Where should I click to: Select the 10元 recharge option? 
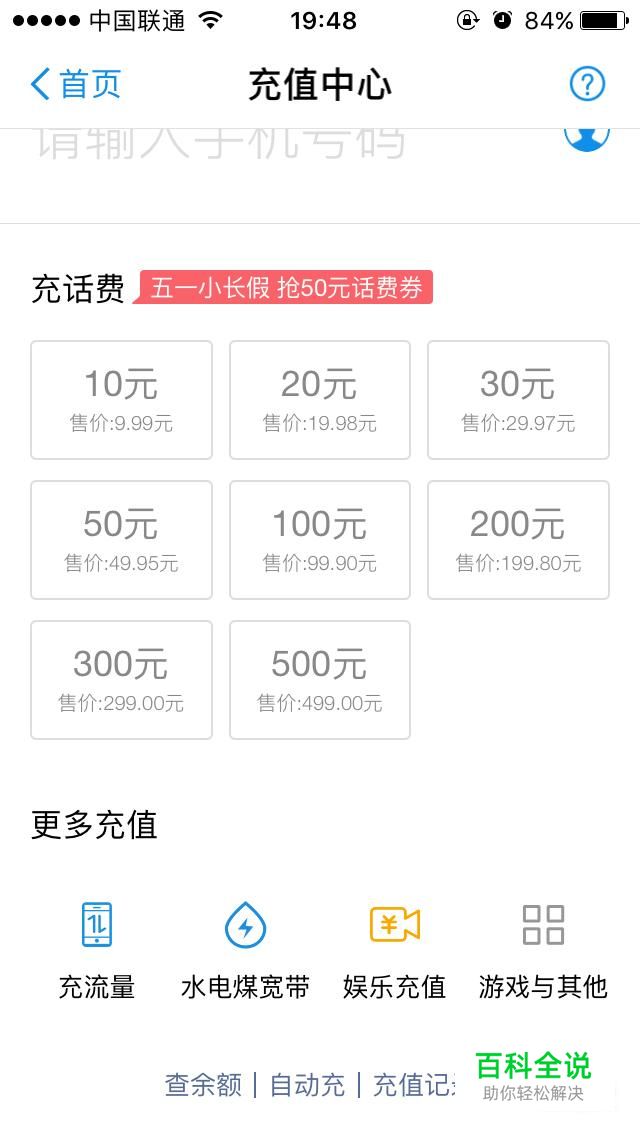coord(121,400)
